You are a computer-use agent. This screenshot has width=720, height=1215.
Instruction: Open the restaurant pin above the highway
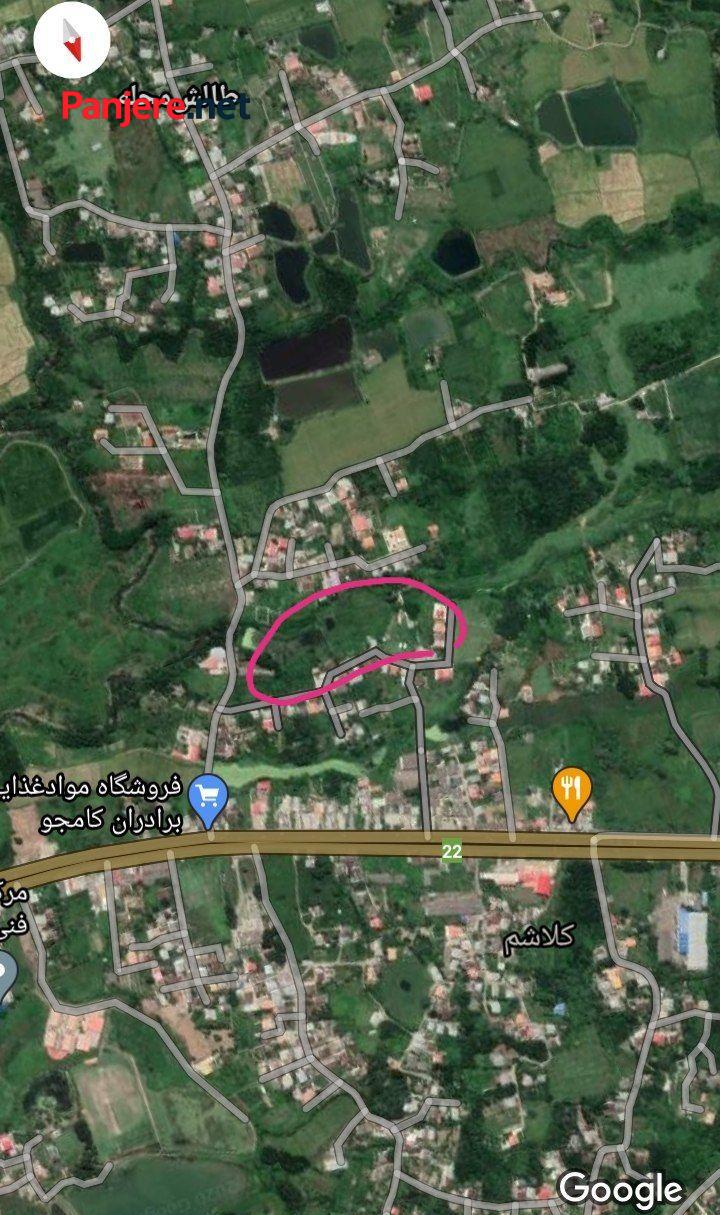coord(571,793)
